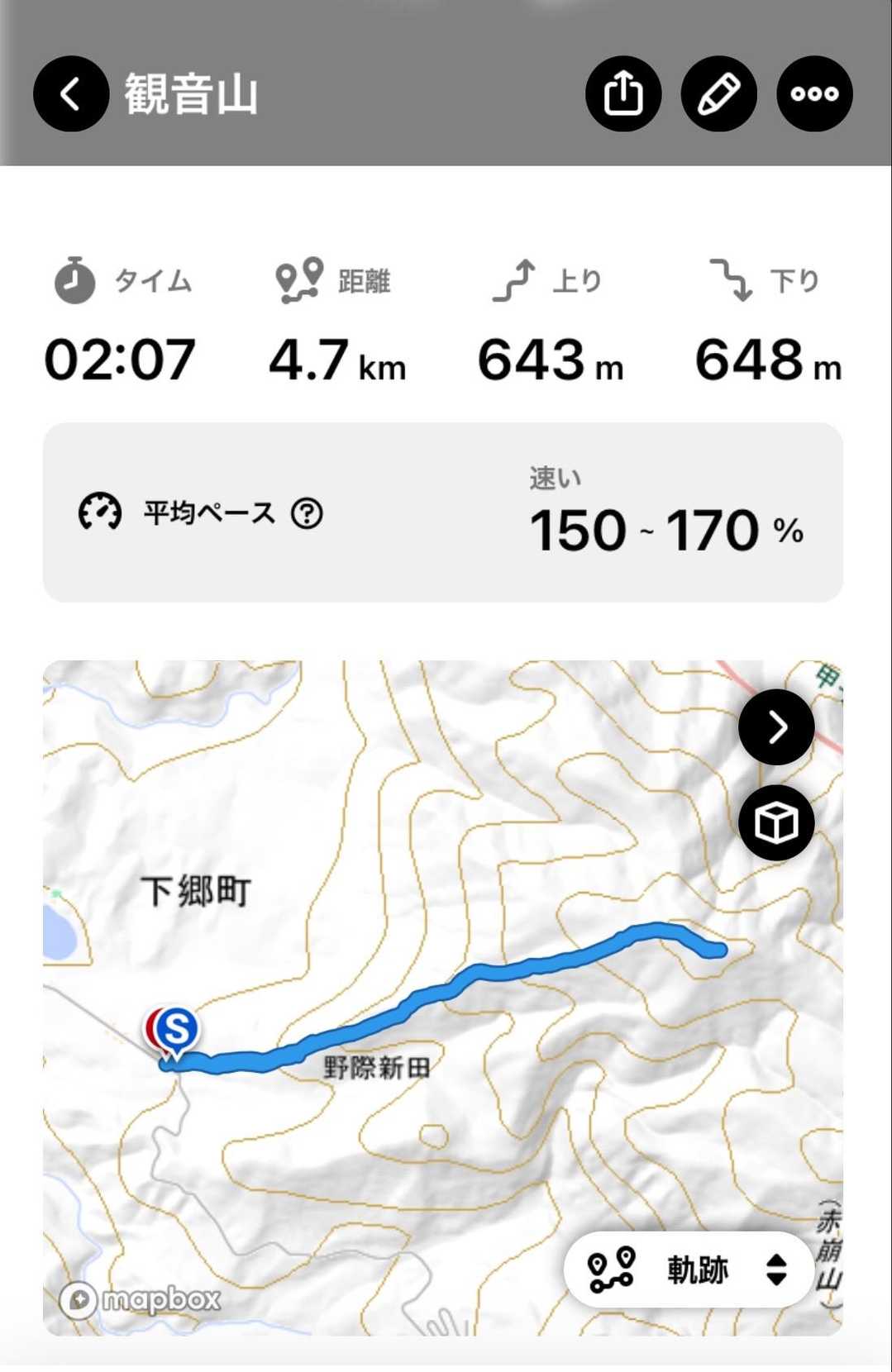This screenshot has width=892, height=1372.
Task: Expand the map with the arrow button
Action: pyautogui.click(x=776, y=727)
